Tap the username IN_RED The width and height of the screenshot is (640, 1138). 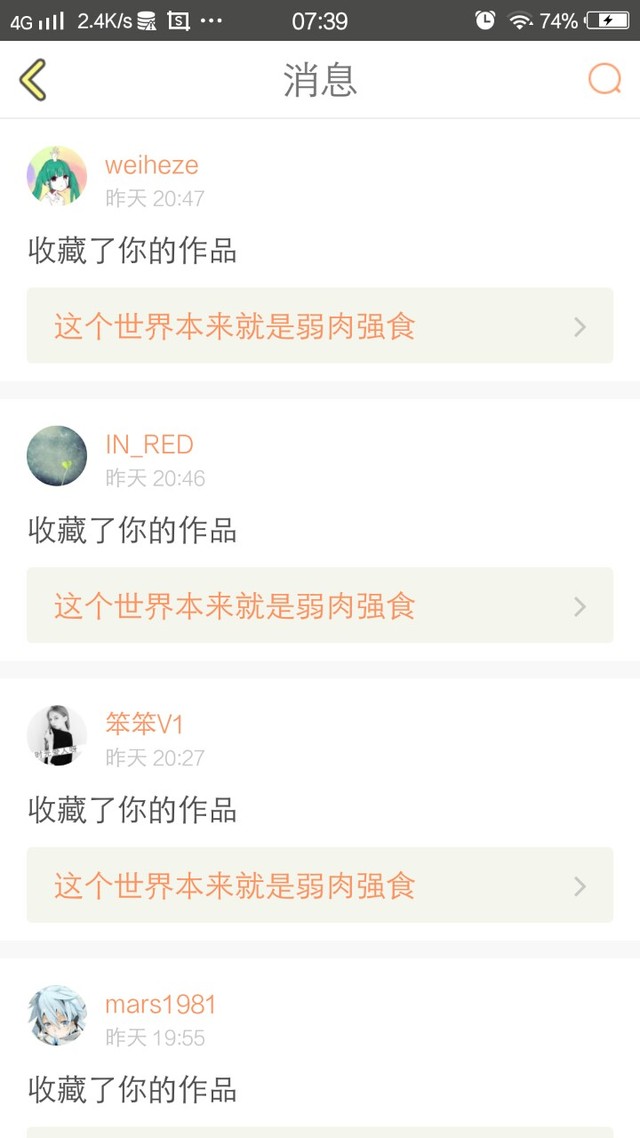[x=149, y=444]
